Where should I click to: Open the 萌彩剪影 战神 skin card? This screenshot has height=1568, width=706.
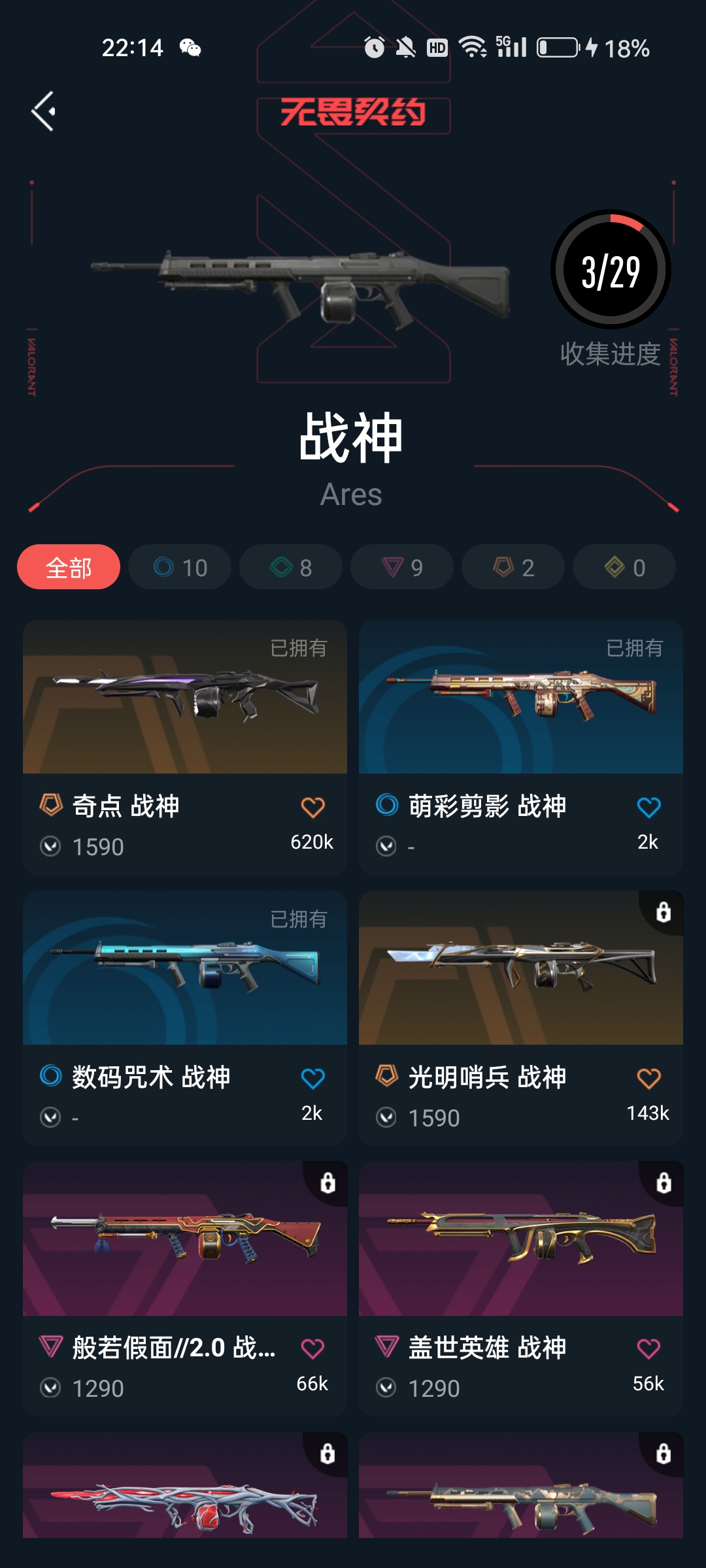pos(521,697)
